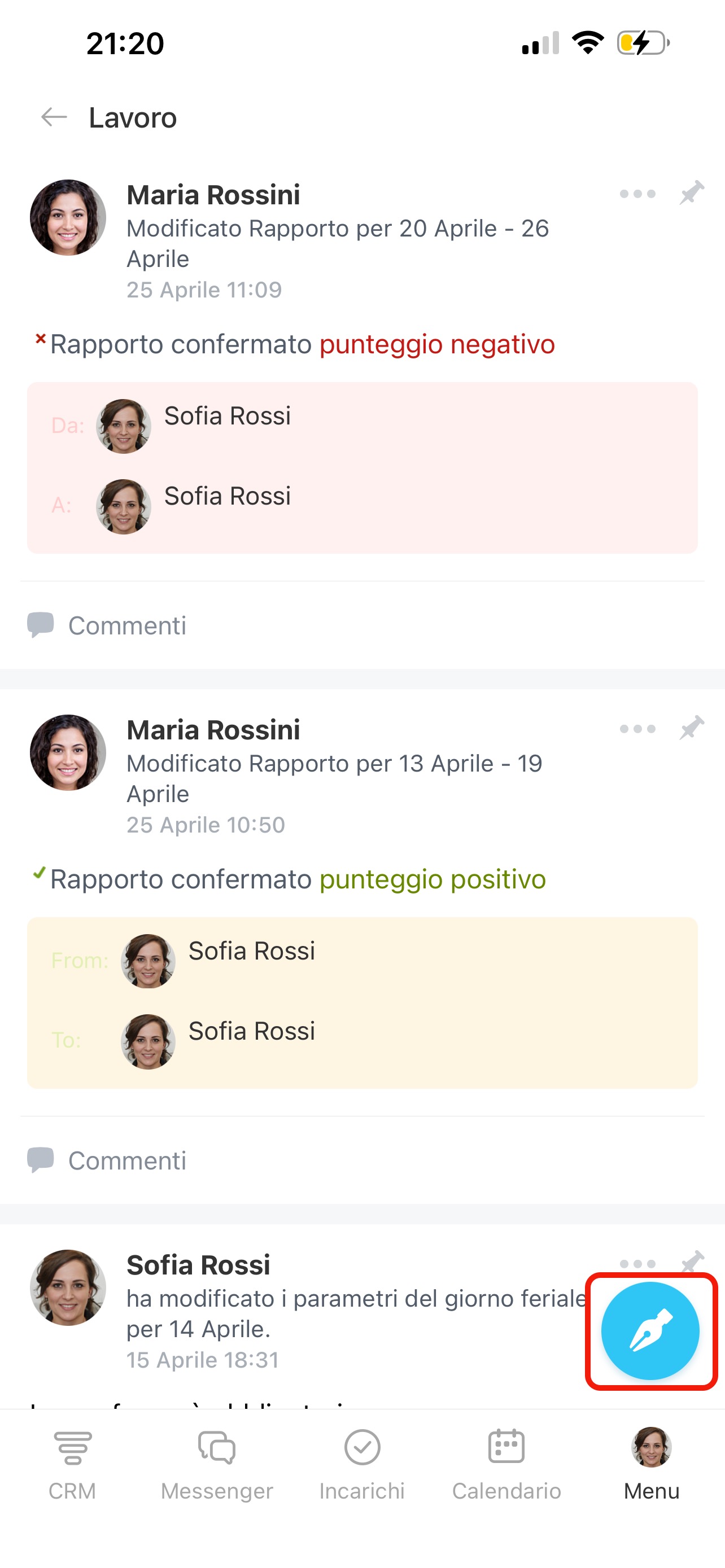View Maria Rossini's avatar on 25 Aprile 11:09 post

pos(68,217)
